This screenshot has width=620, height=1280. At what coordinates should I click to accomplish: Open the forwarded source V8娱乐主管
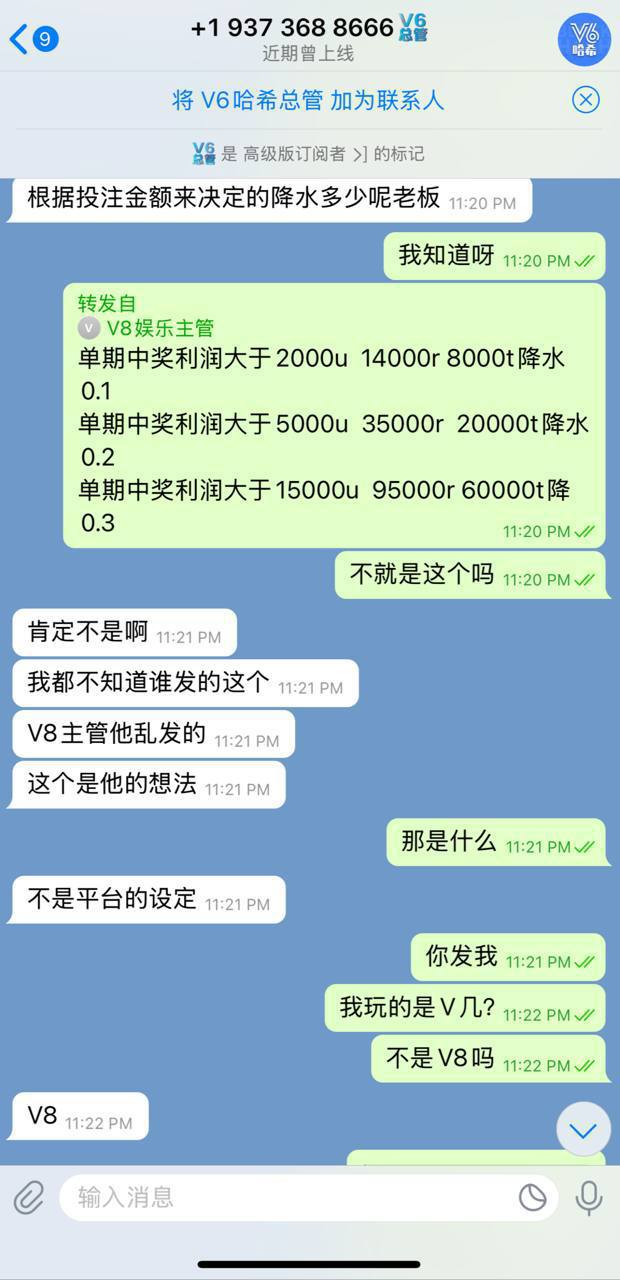[158, 328]
